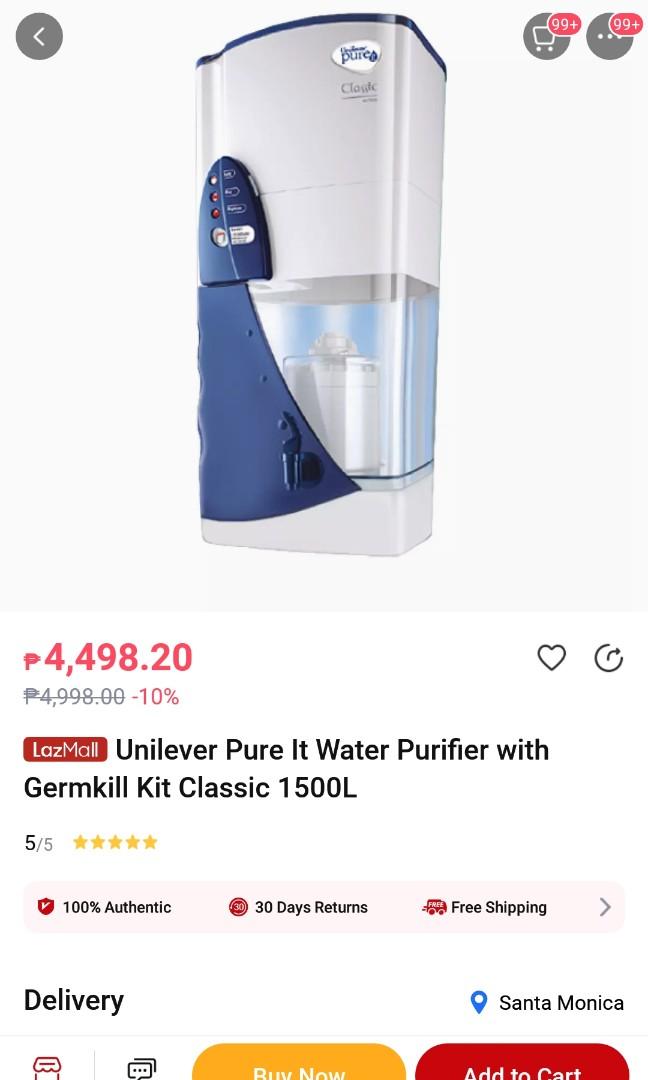Visit the seller's store
This screenshot has height=1080, width=648.
47,1067
